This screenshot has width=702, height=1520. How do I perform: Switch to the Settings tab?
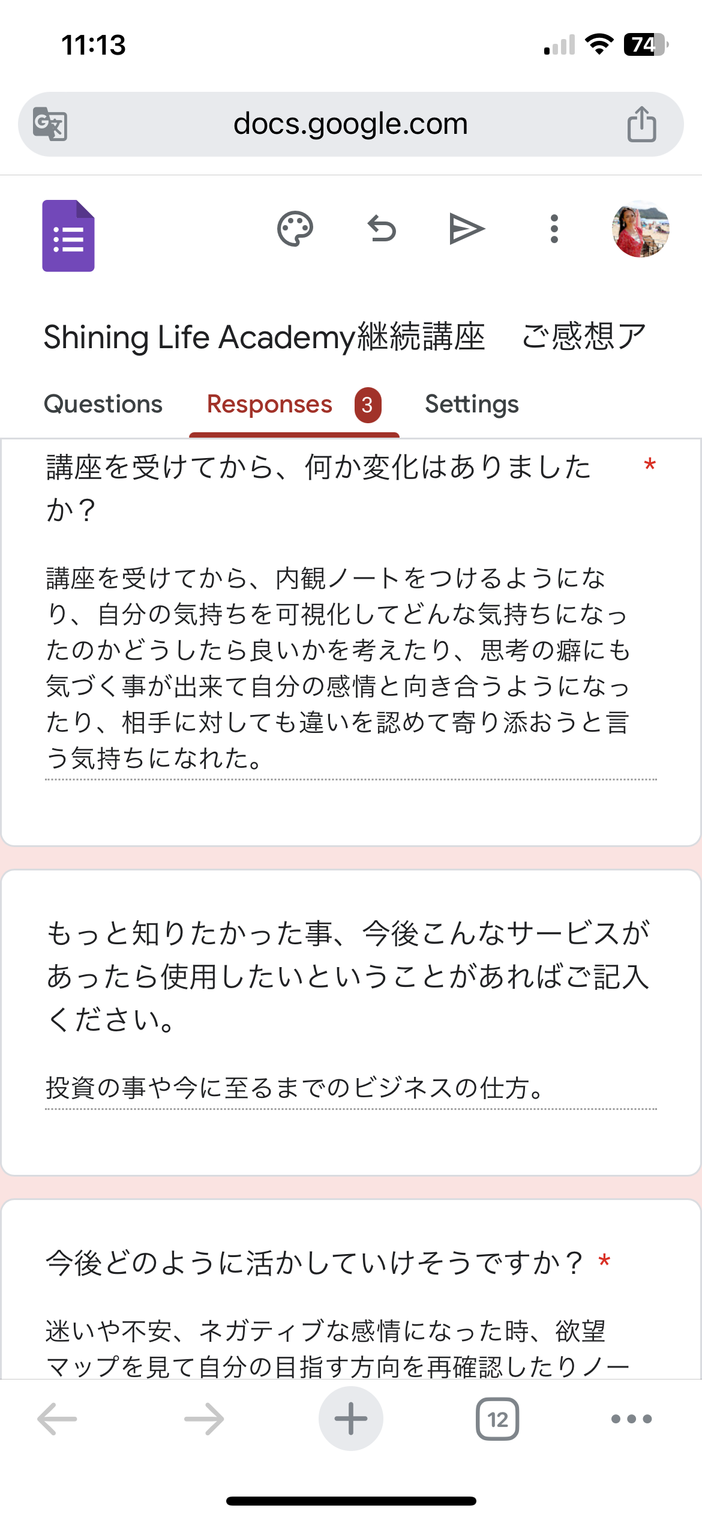click(471, 404)
